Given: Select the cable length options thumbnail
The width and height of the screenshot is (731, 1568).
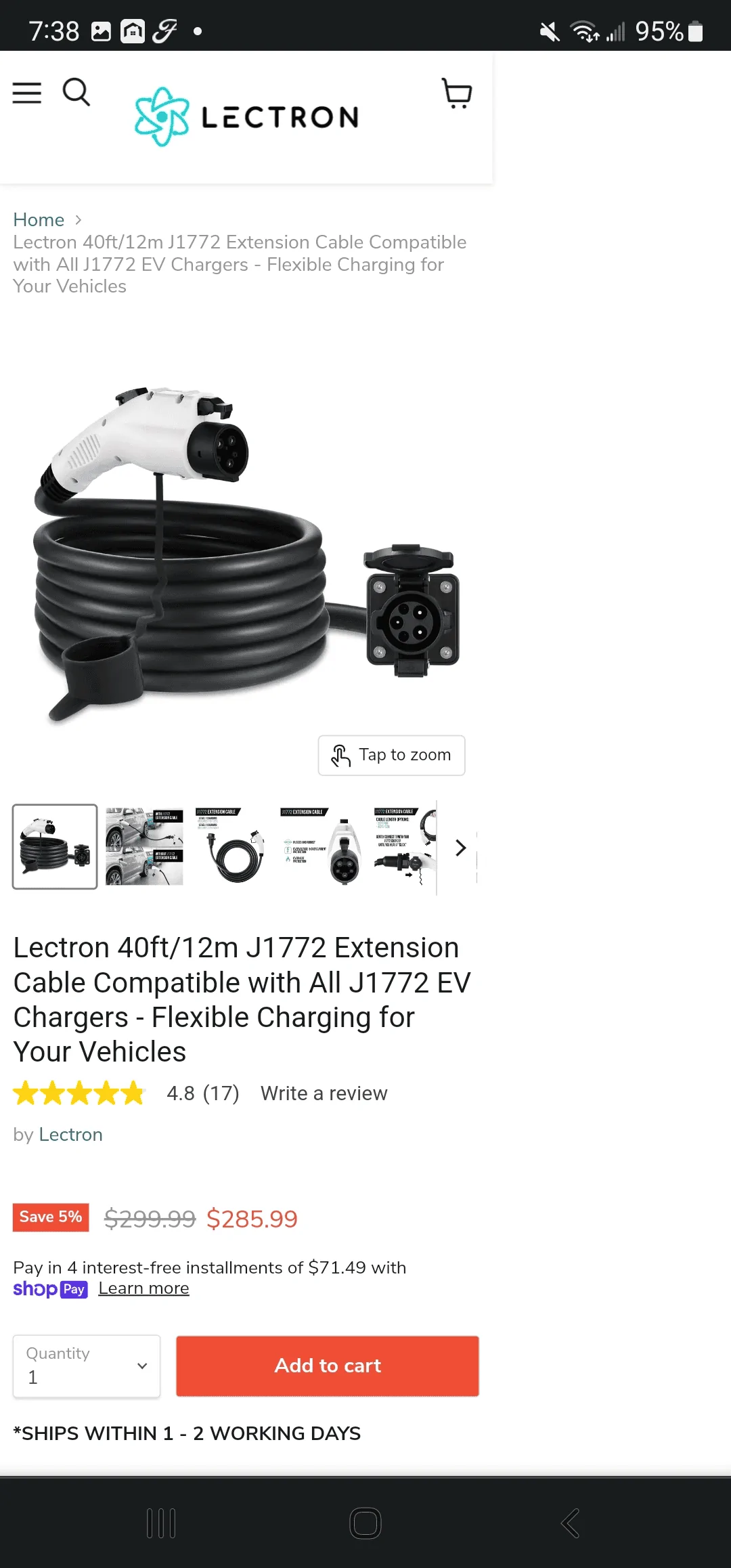Looking at the screenshot, I should (x=404, y=846).
